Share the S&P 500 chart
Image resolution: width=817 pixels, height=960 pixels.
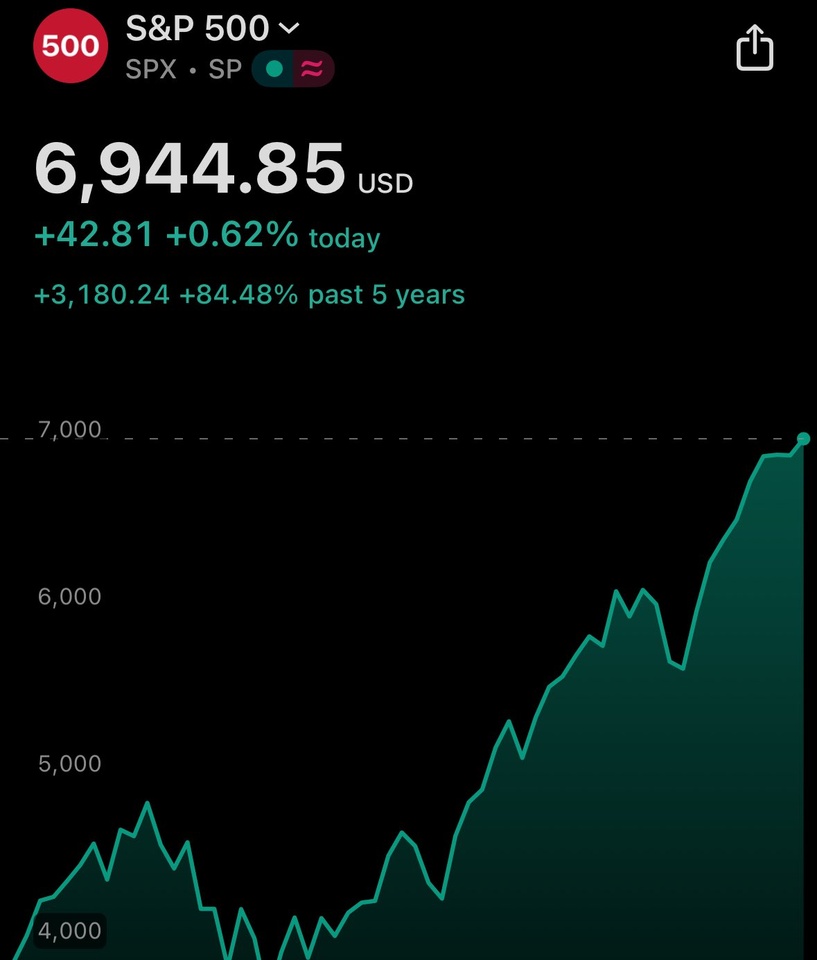click(755, 48)
